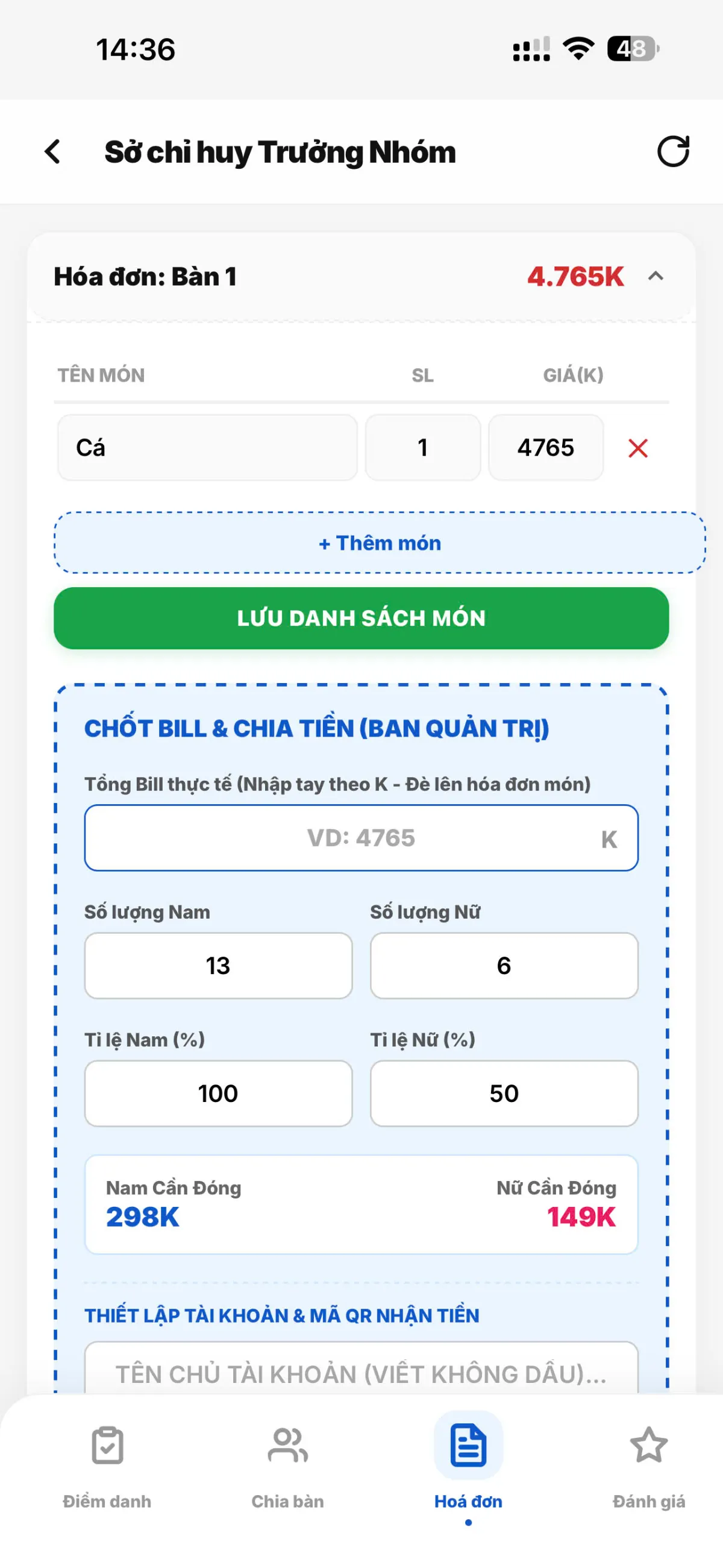Edit the price field showing 4765

(546, 447)
